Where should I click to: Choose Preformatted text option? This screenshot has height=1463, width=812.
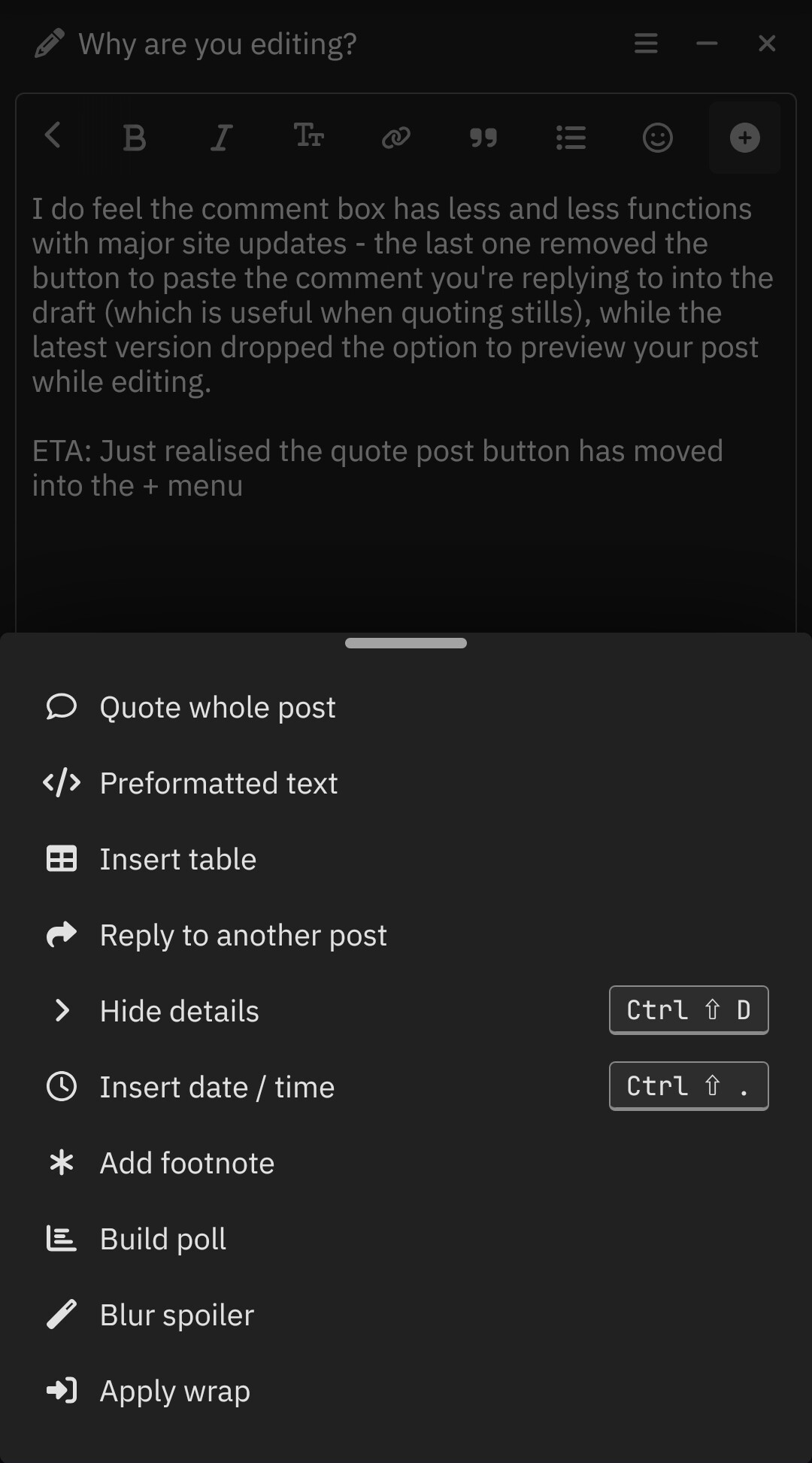point(406,784)
